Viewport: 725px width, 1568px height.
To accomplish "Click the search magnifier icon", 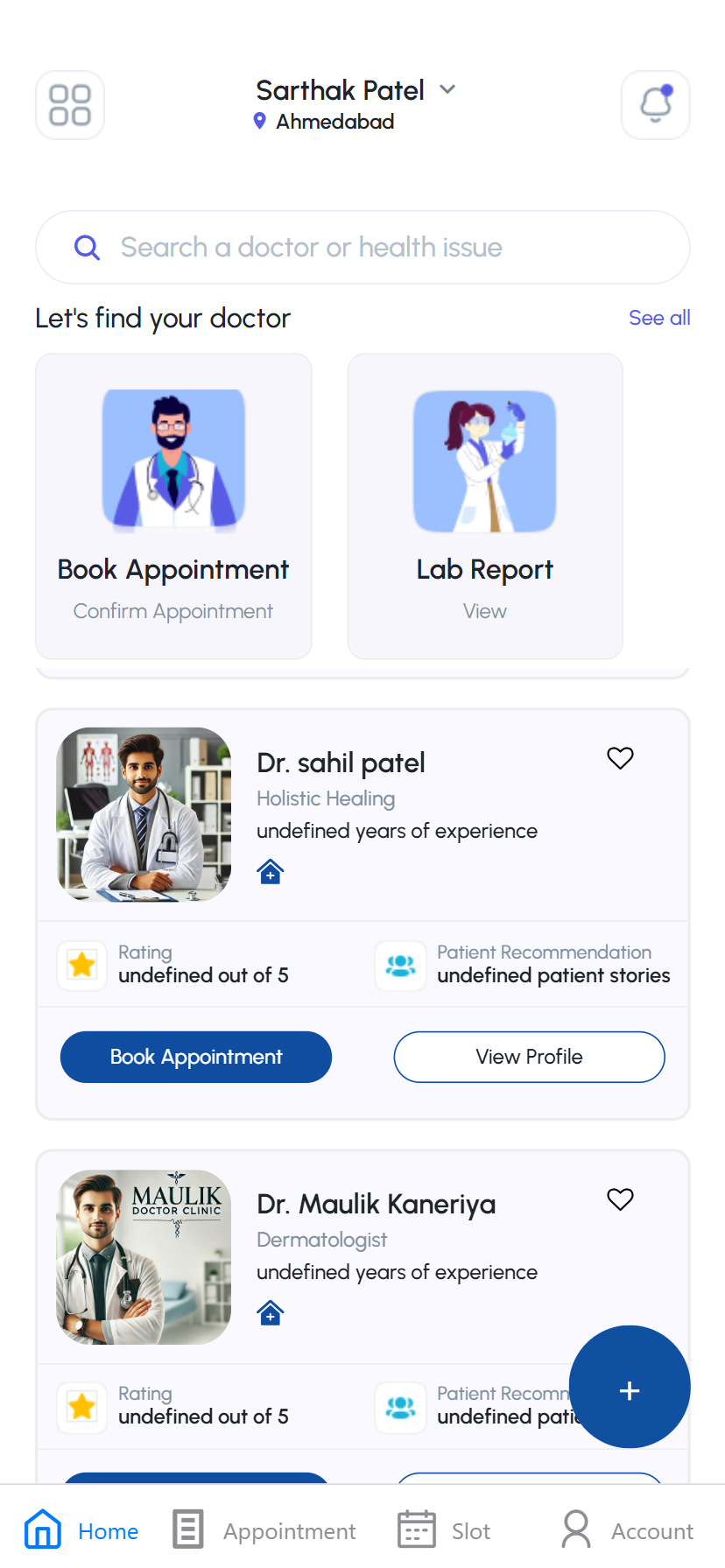I will click(87, 247).
